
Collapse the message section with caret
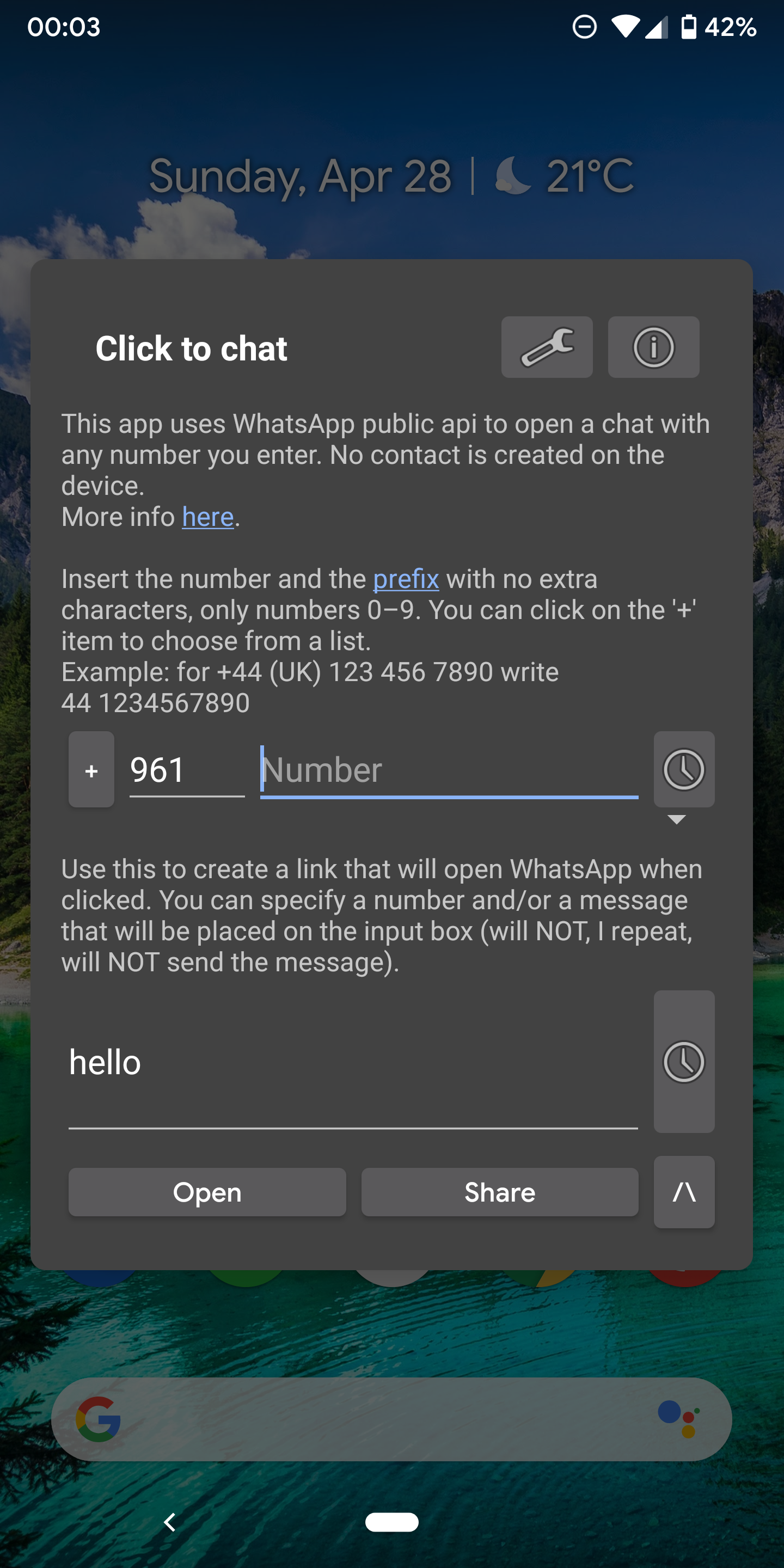point(684,1192)
